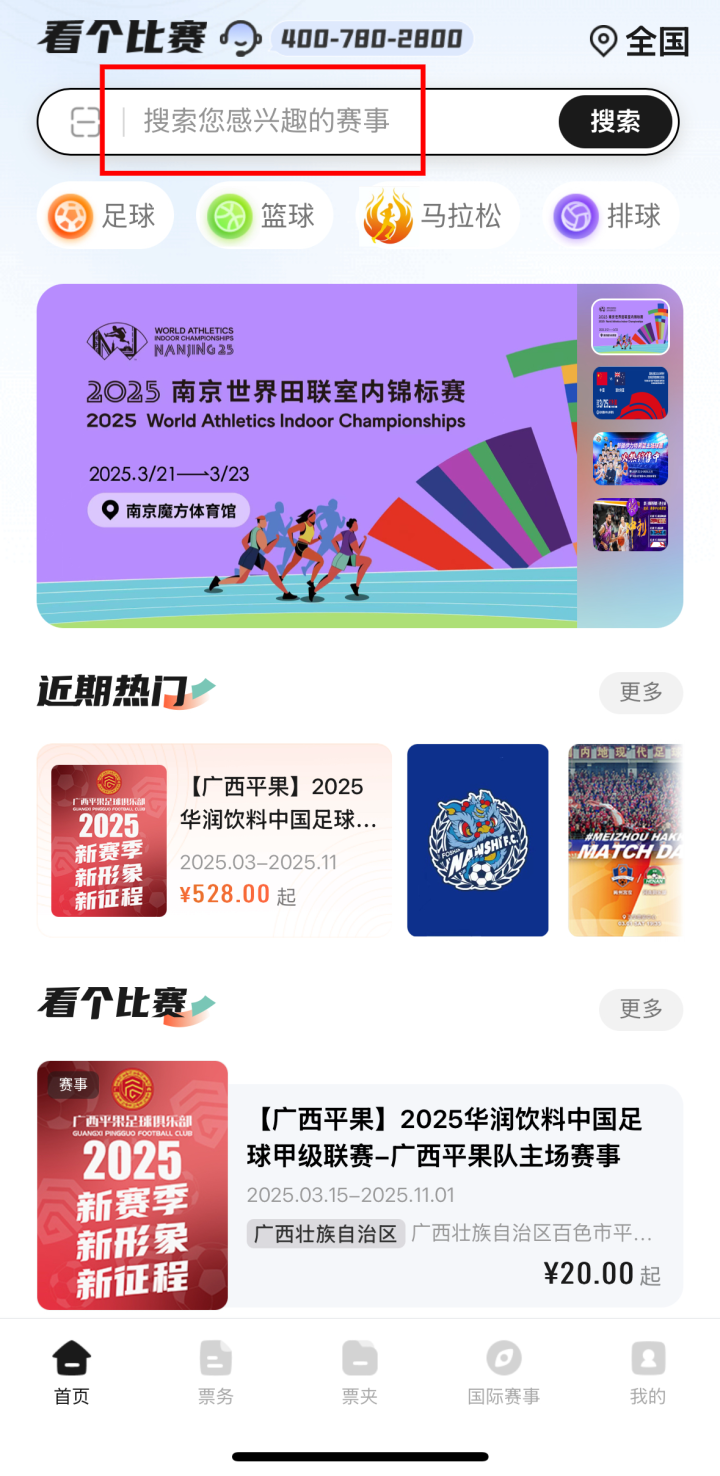View more in 看个比赛 section

(x=640, y=1009)
